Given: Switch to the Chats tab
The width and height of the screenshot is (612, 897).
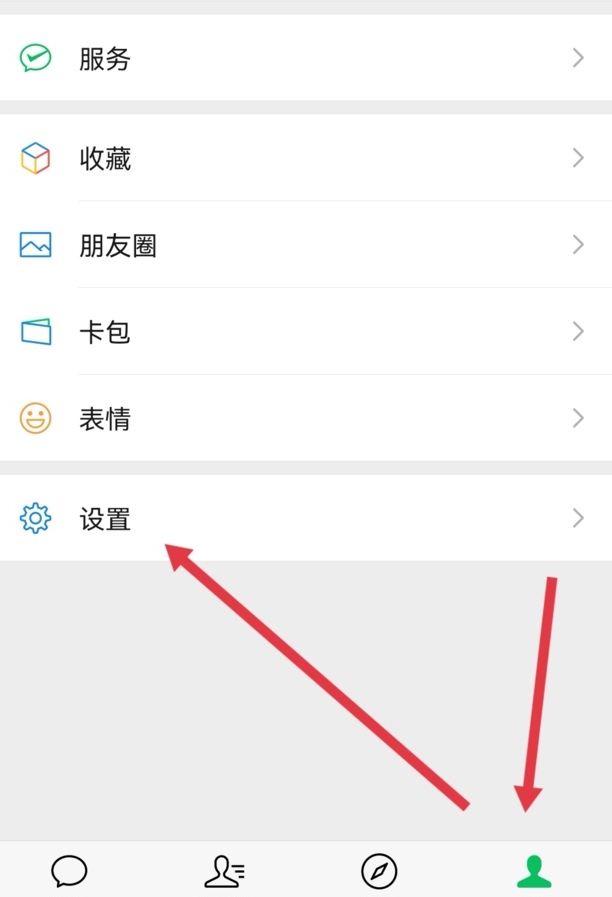Looking at the screenshot, I should pos(70,871).
